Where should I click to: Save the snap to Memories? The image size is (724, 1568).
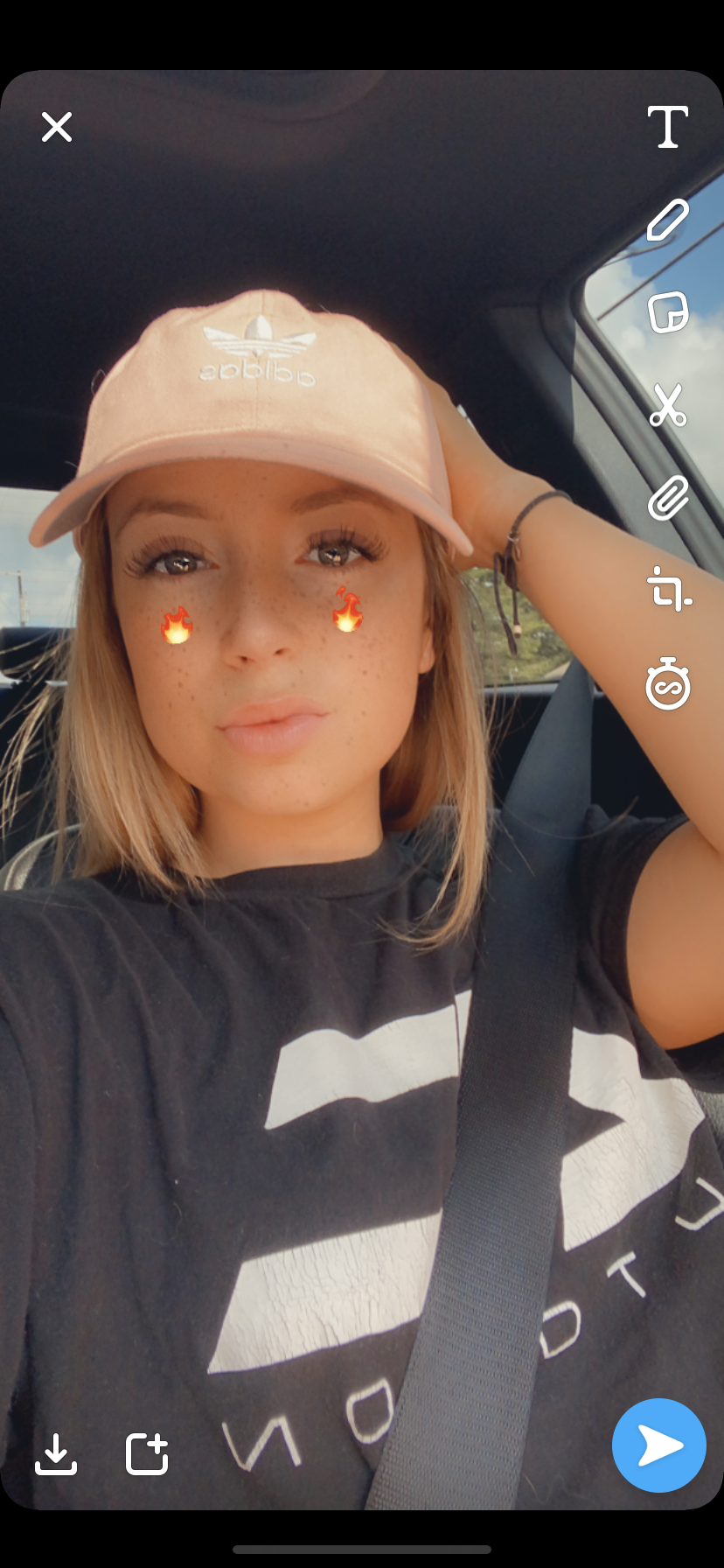56,1454
